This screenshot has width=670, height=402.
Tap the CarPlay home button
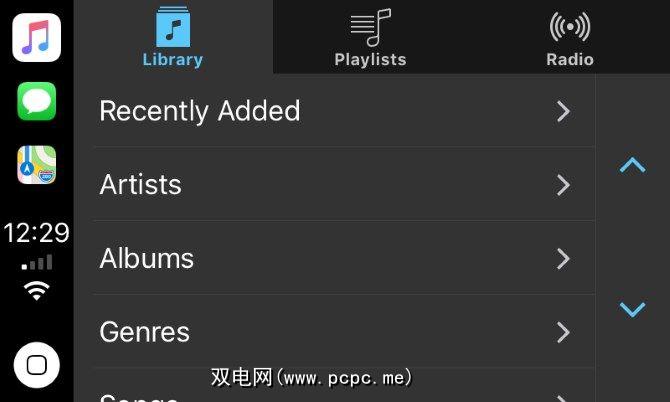coord(37,365)
